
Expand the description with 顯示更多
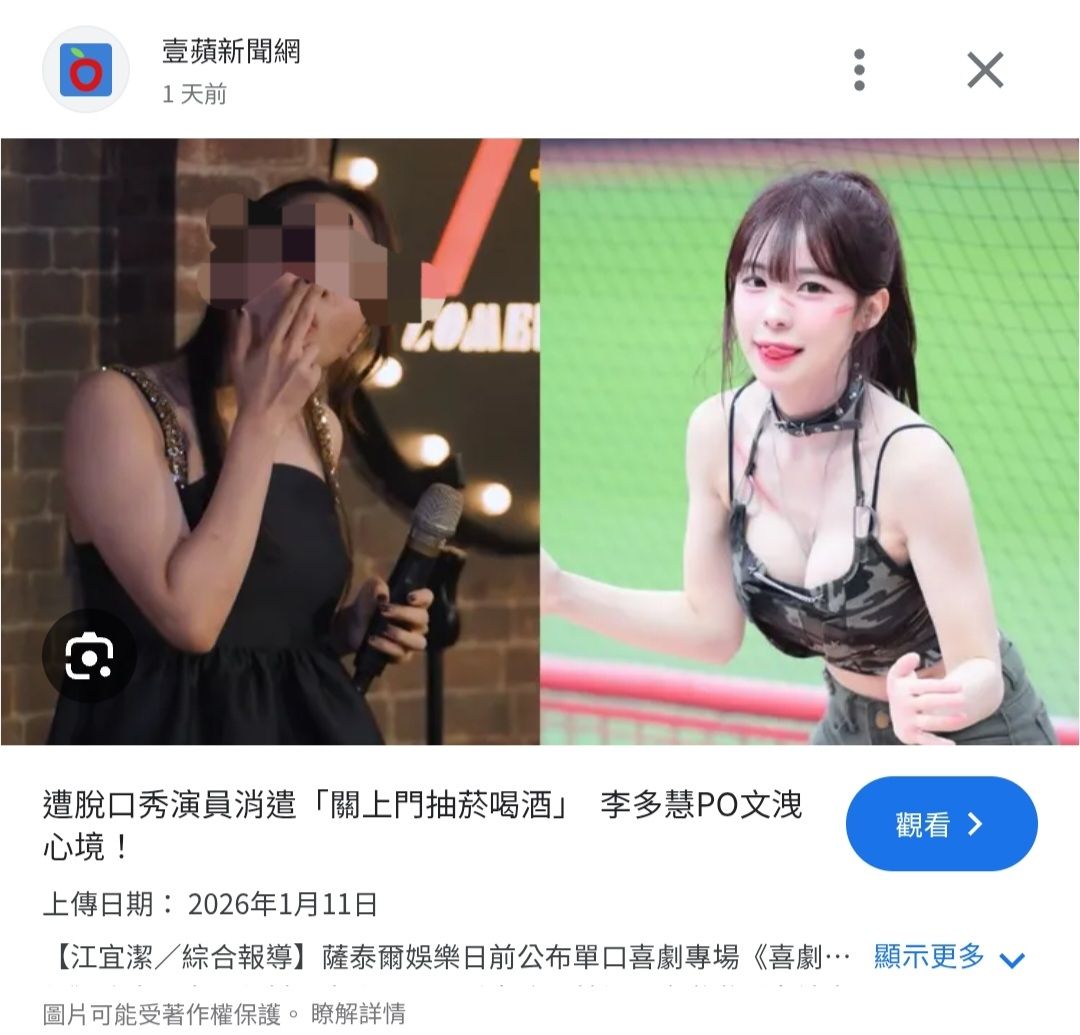click(x=949, y=957)
